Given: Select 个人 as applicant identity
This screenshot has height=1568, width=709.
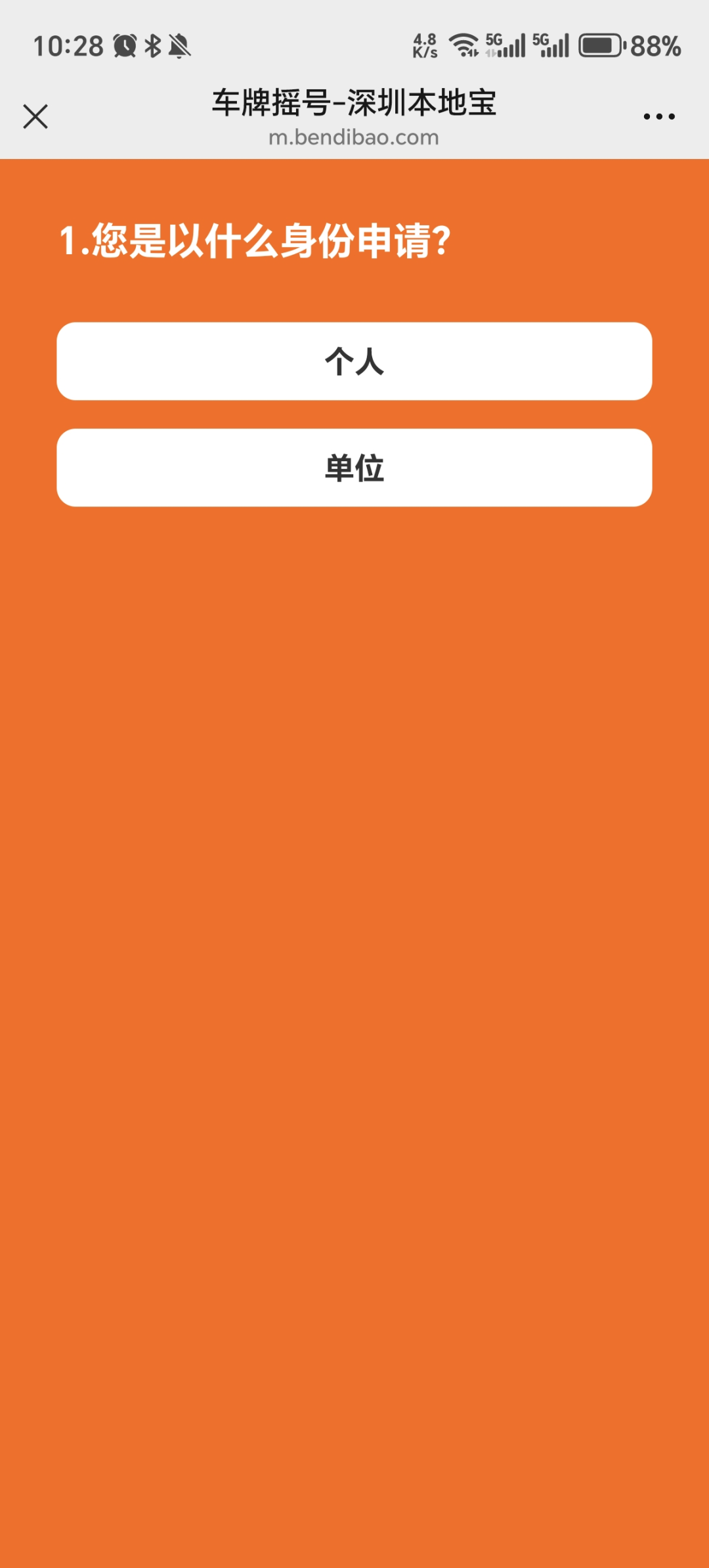Looking at the screenshot, I should pyautogui.click(x=354, y=361).
